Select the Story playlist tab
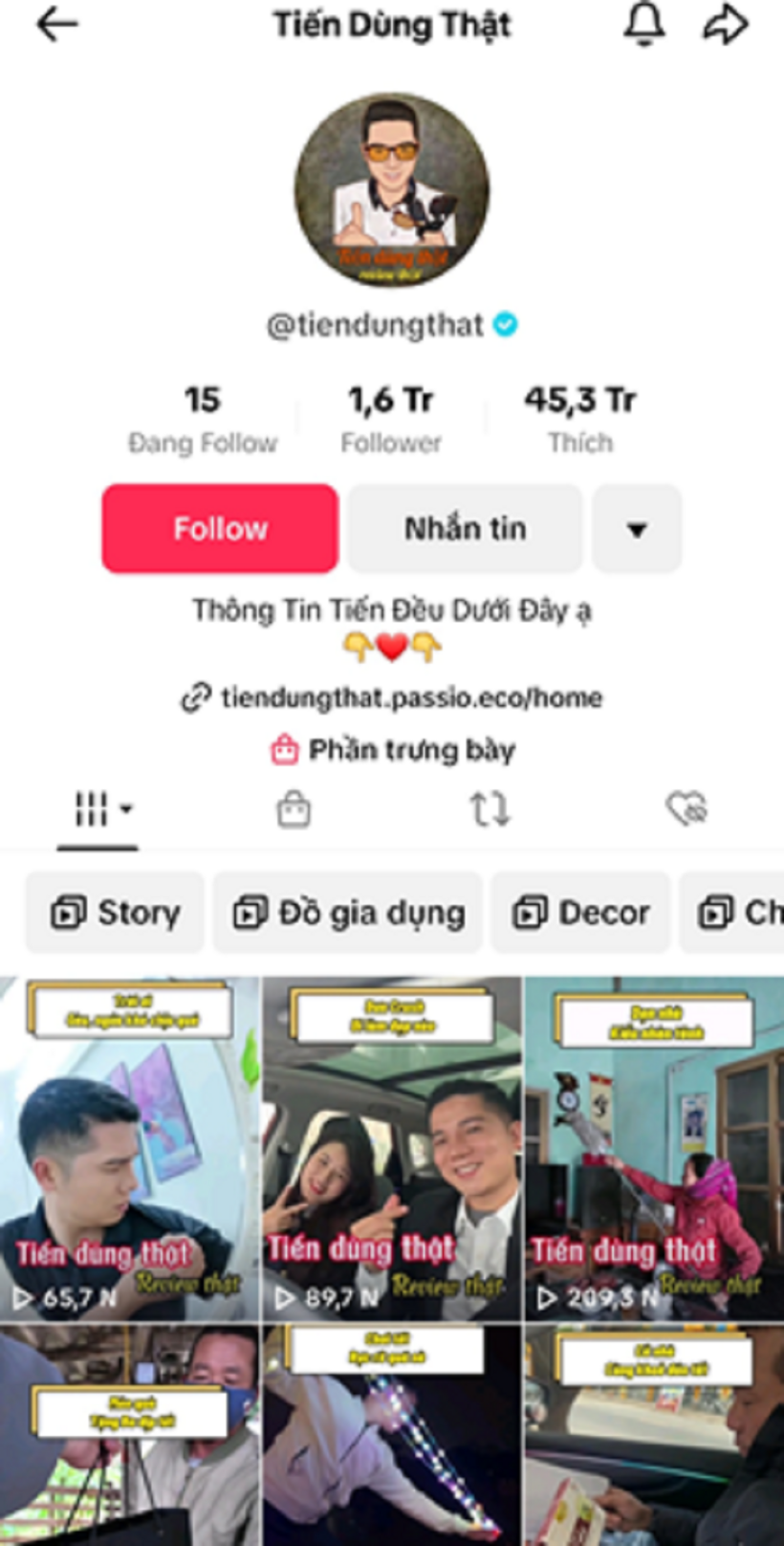 click(x=114, y=912)
